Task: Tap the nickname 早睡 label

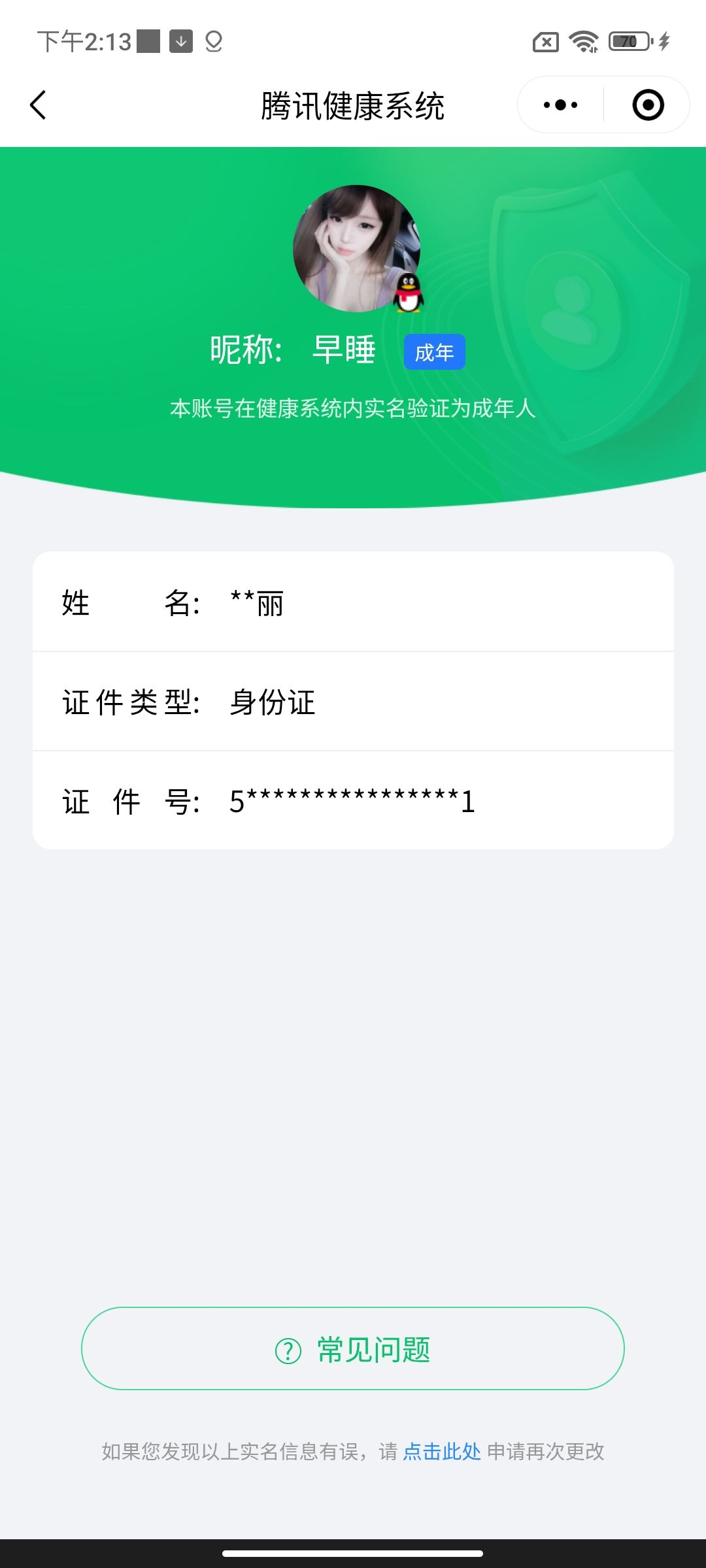Action: [343, 351]
